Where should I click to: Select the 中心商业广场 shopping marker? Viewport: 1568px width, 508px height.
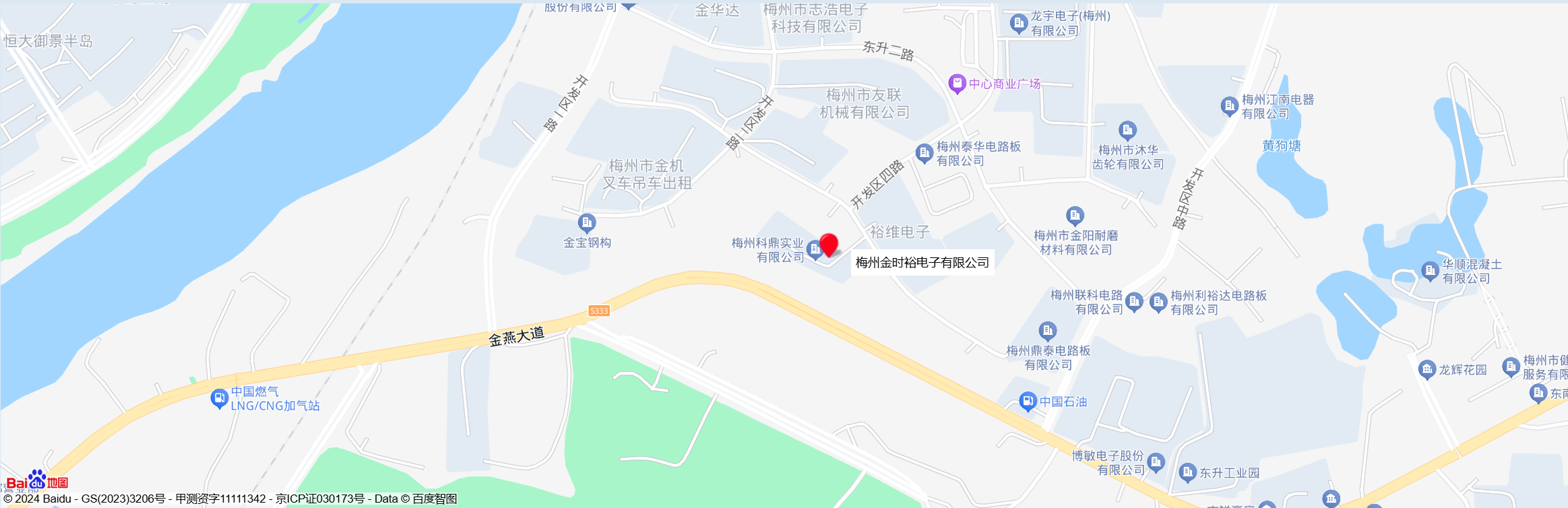[957, 84]
